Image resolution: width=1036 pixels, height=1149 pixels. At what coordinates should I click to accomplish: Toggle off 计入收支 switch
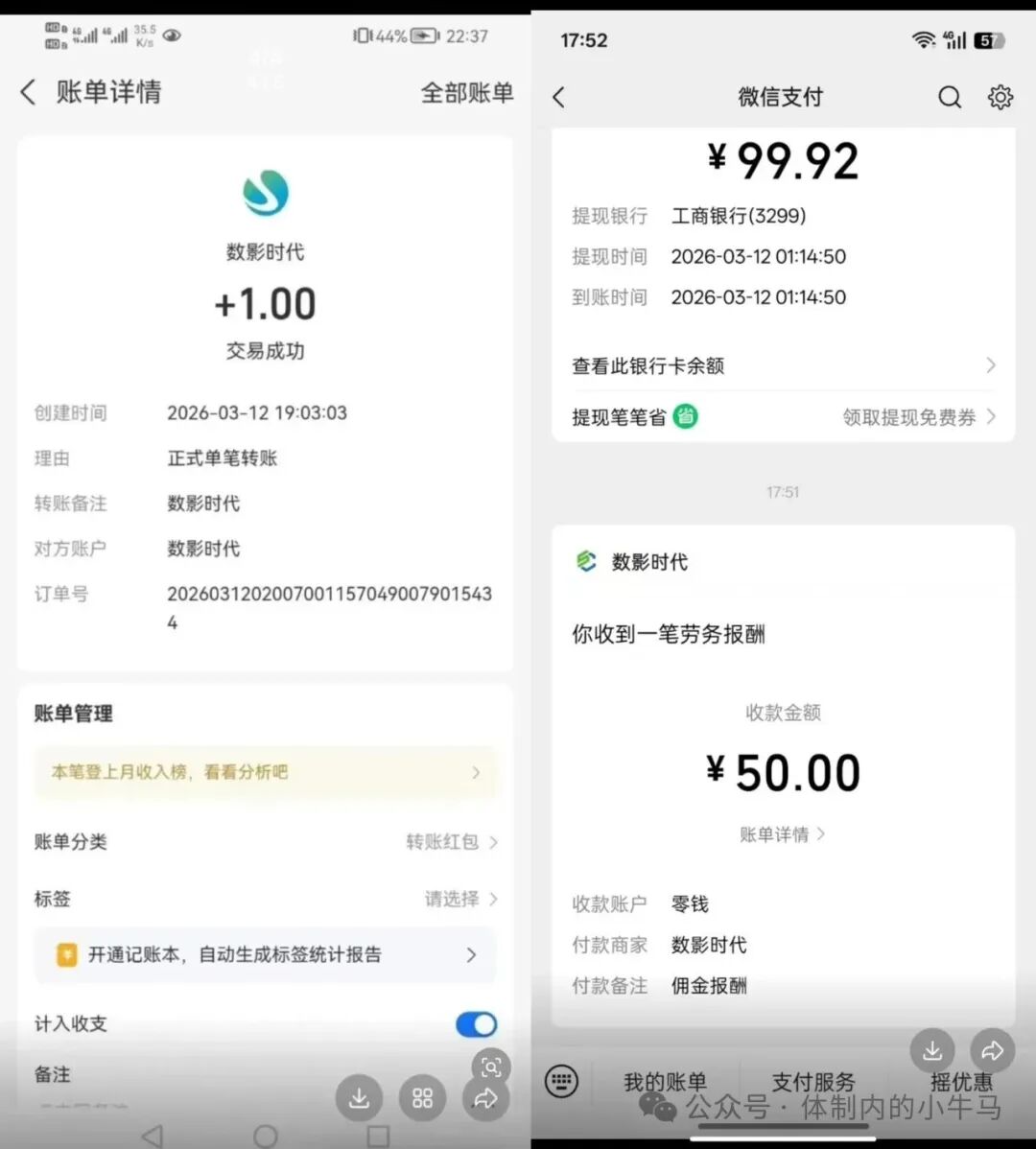pos(477,1024)
